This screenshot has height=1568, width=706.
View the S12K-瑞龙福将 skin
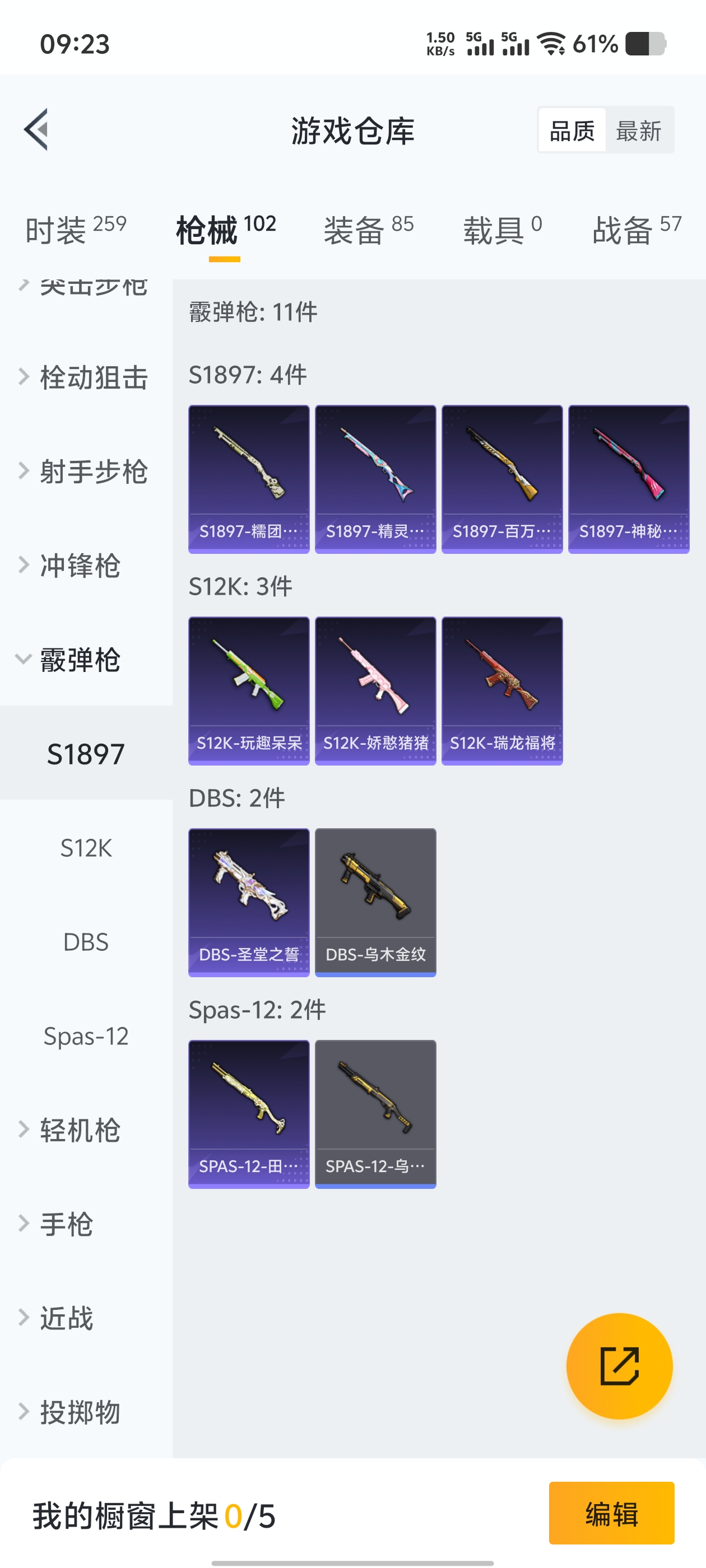pyautogui.click(x=502, y=690)
